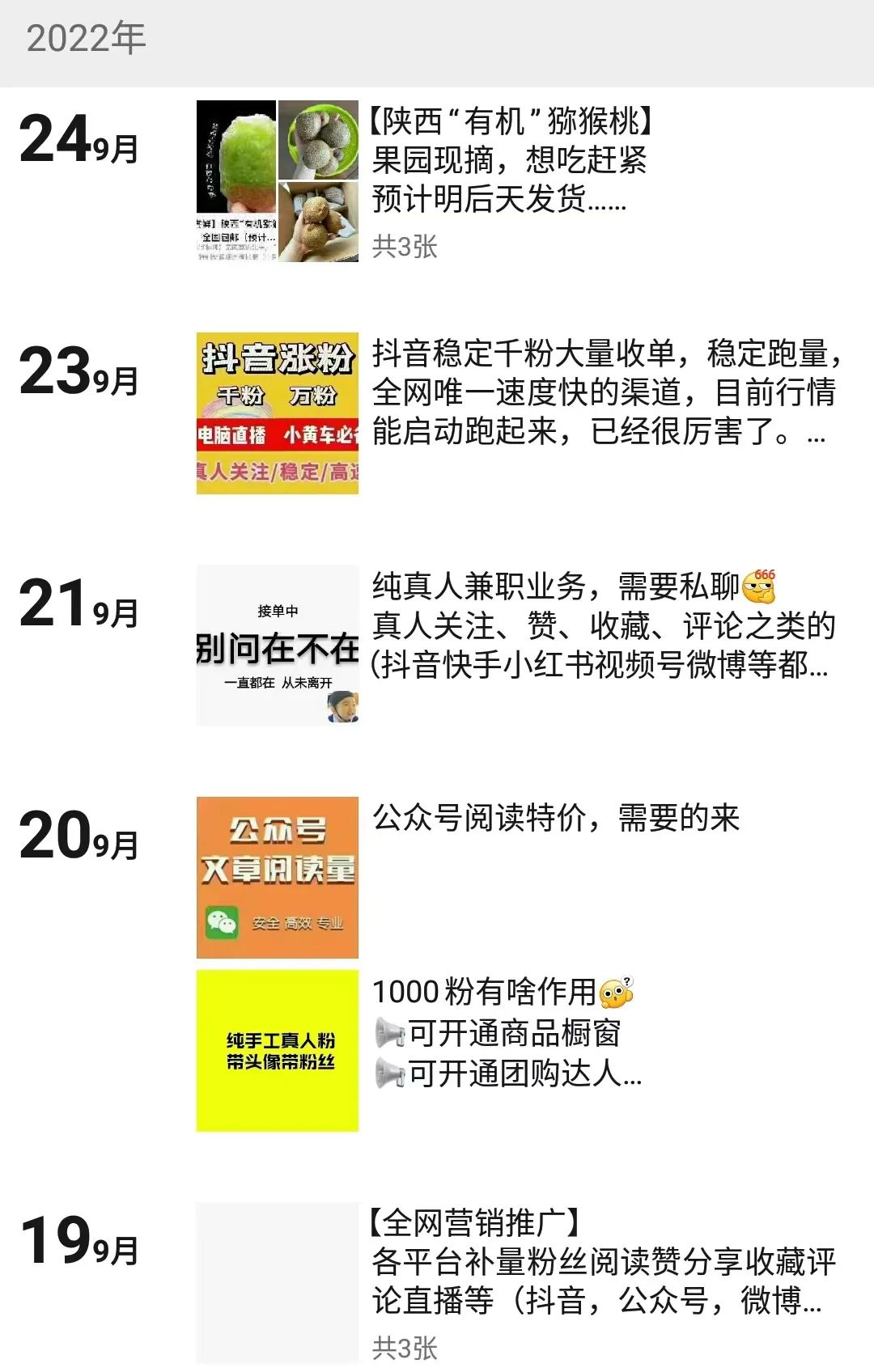View the 别问在不在 image thumbnail
Image resolution: width=874 pixels, height=1372 pixels.
(x=277, y=645)
